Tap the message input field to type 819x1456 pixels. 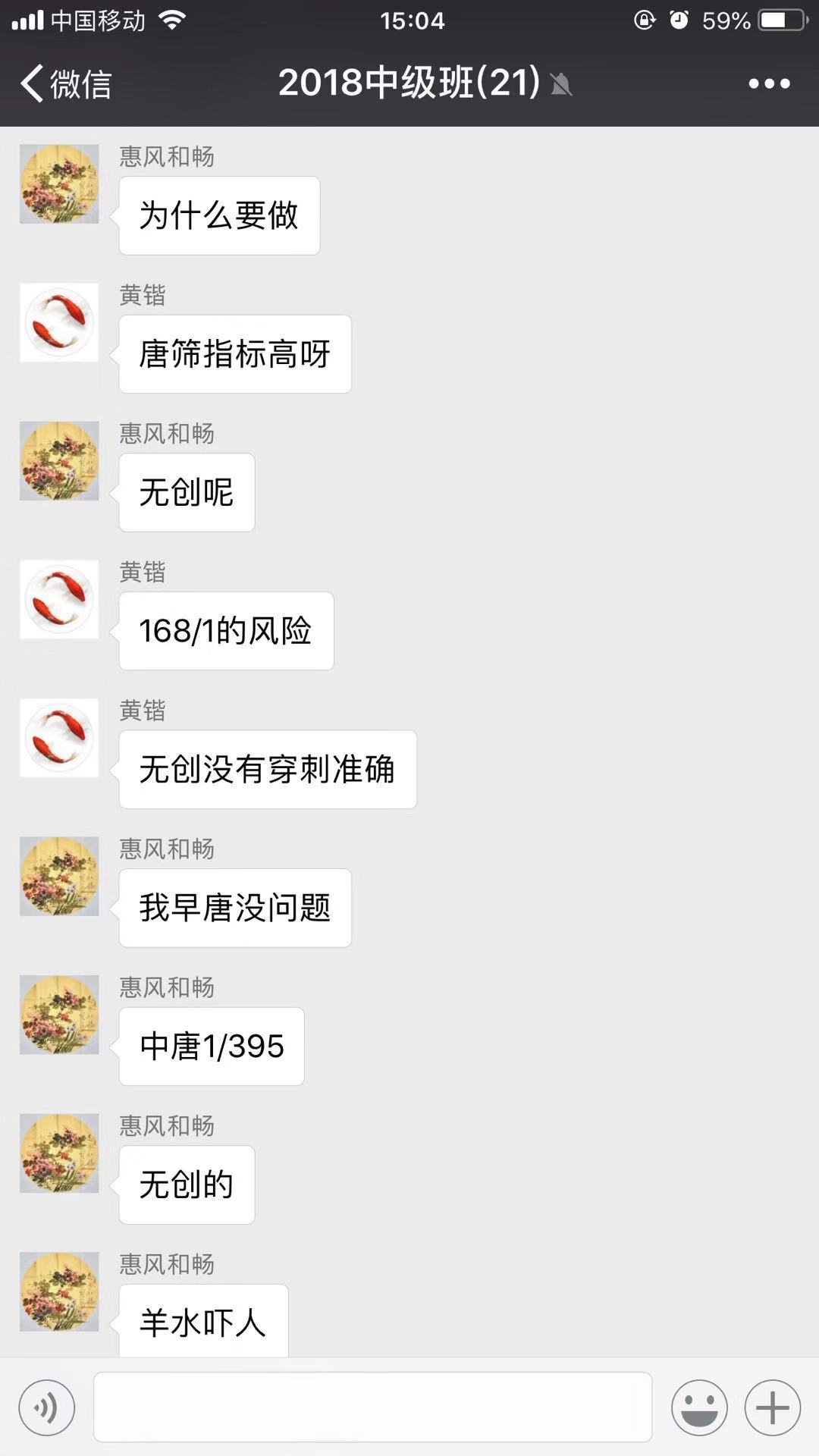point(372,1407)
